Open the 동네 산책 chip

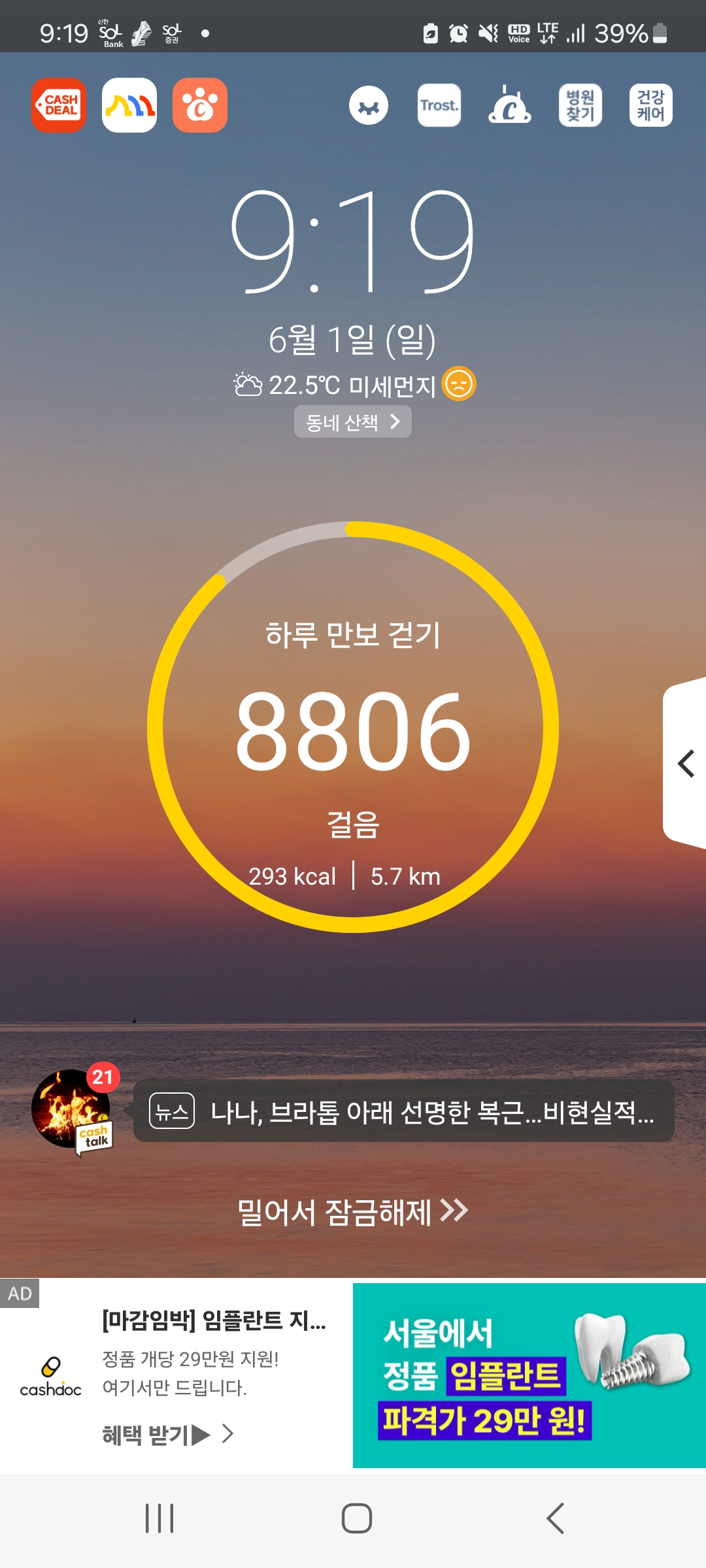click(353, 421)
